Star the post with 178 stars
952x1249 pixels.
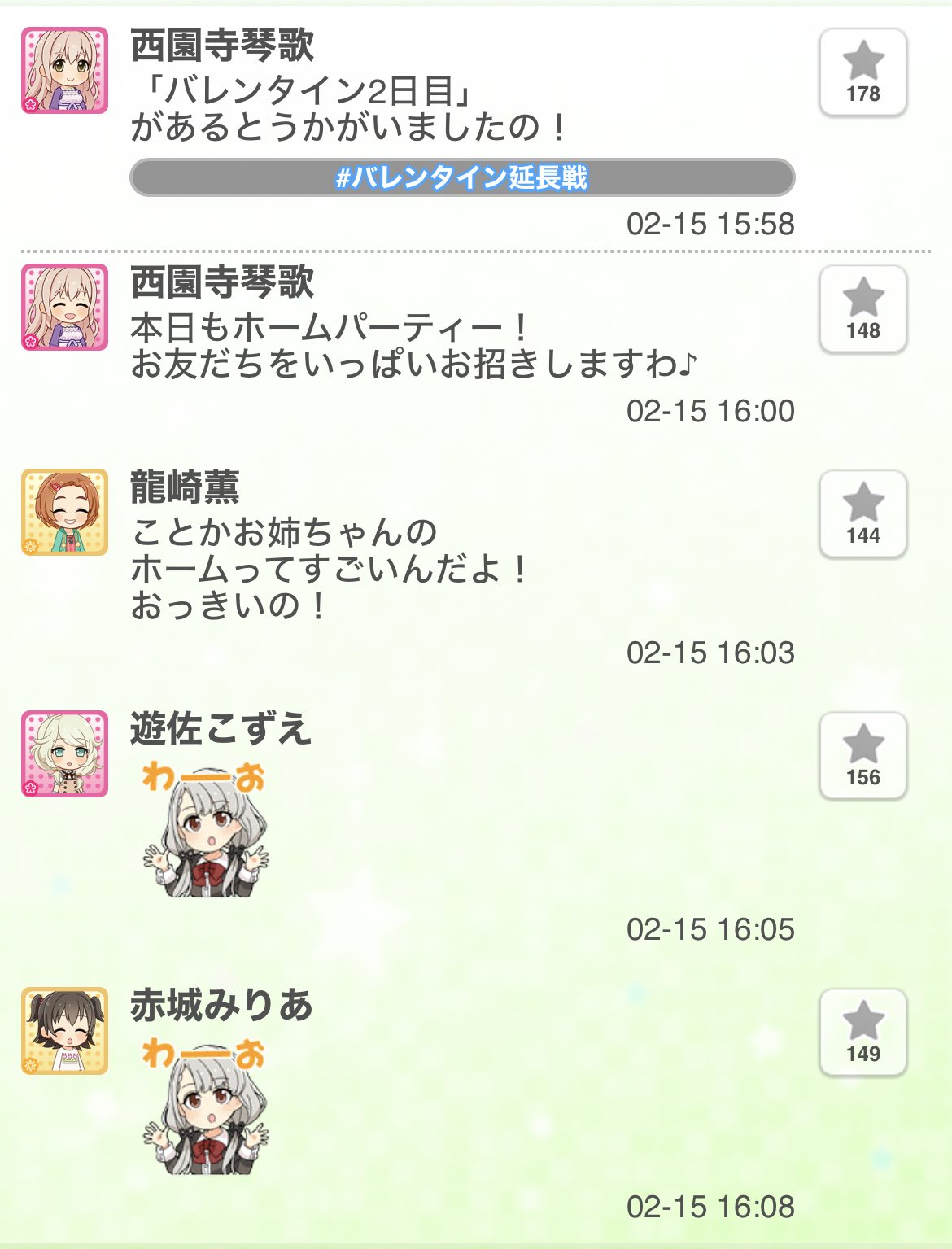point(862,72)
